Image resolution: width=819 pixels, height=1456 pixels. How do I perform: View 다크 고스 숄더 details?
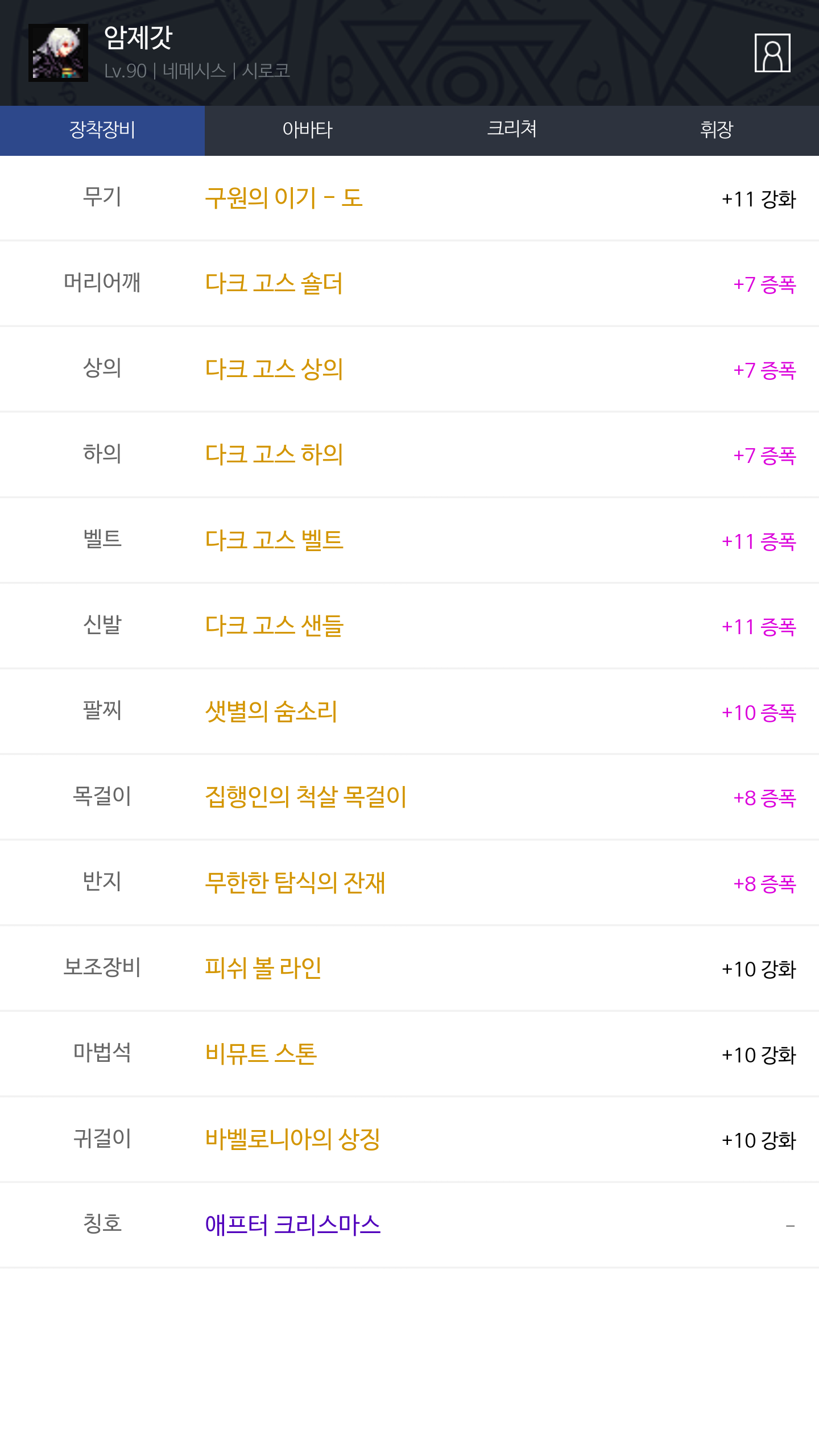[409, 283]
